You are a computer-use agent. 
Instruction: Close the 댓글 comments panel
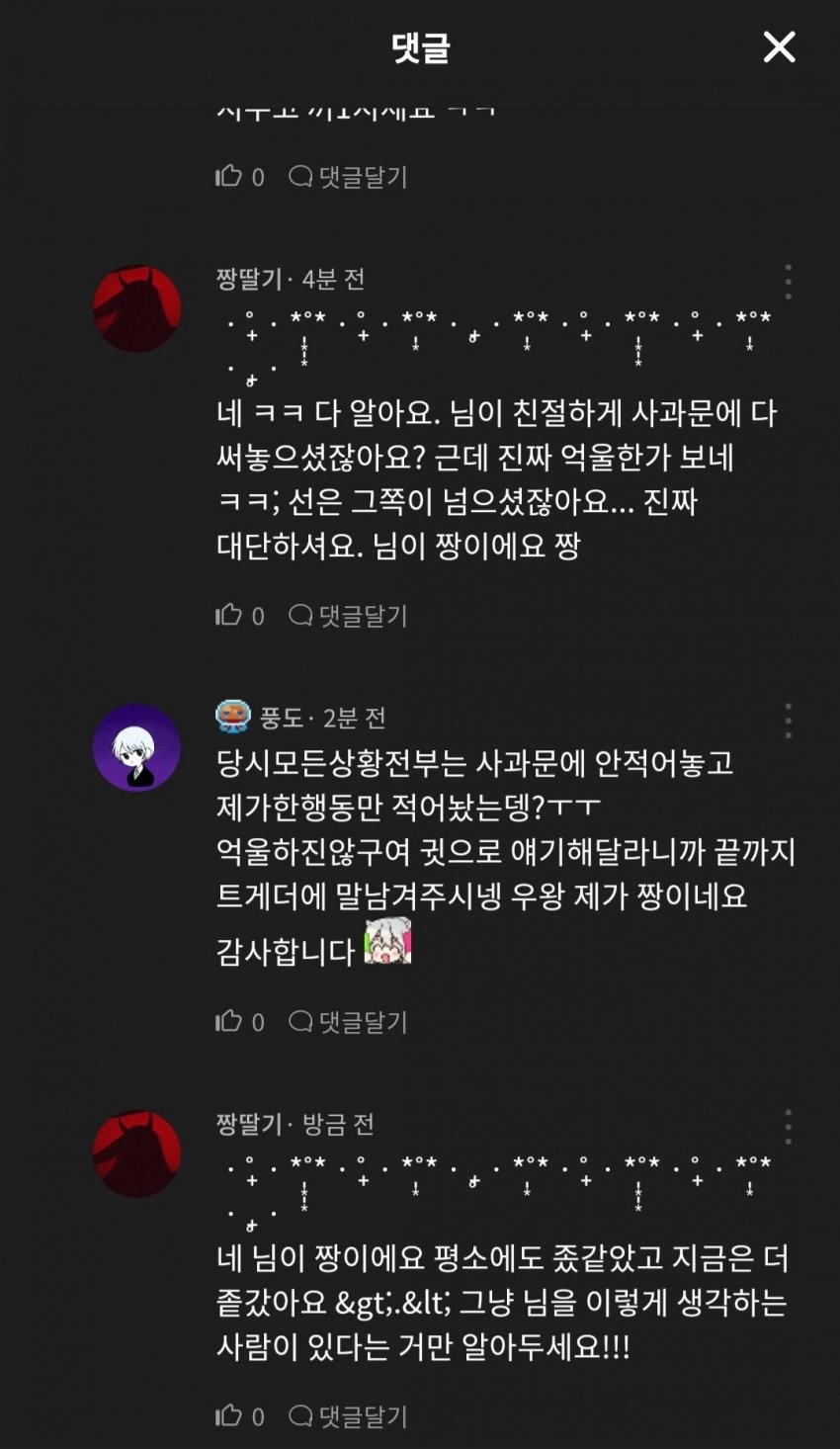coord(779,46)
